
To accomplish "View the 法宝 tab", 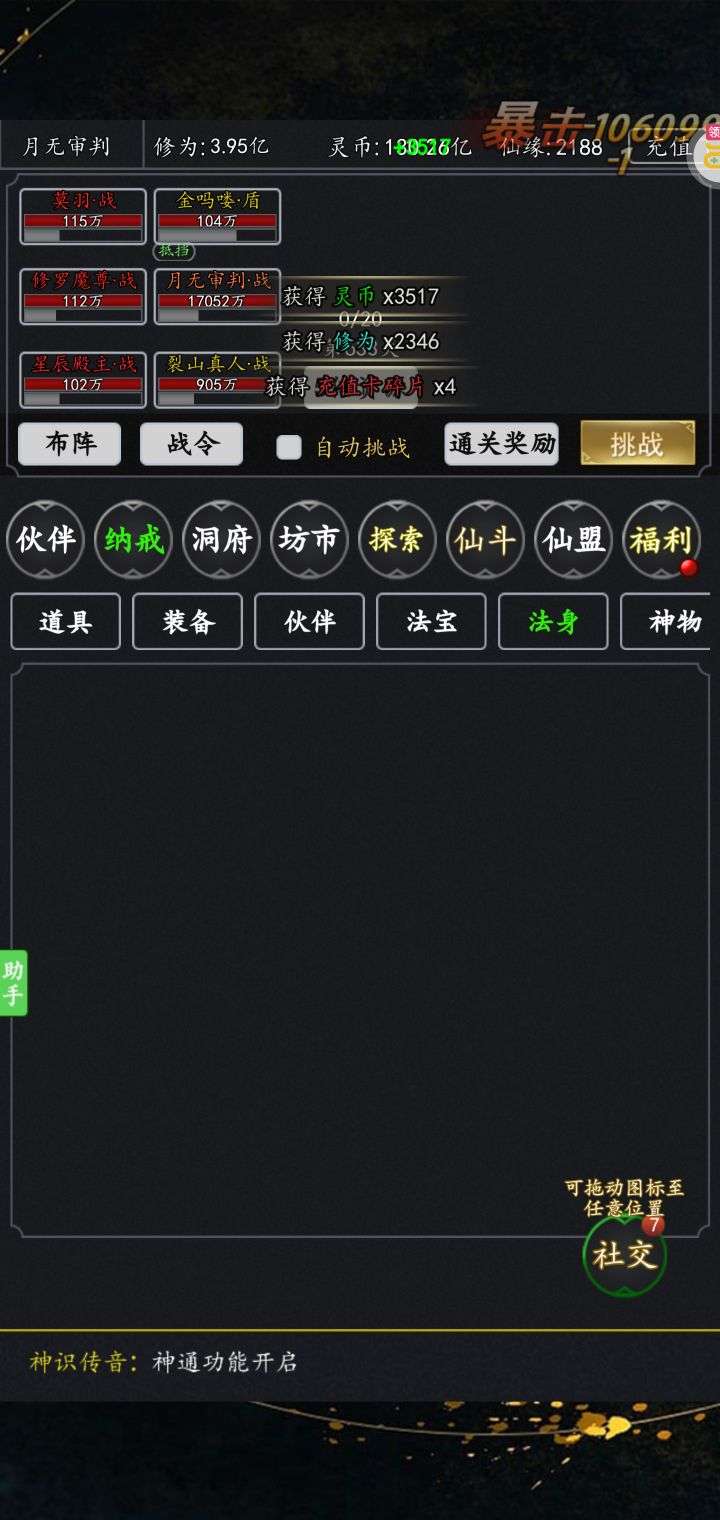I will click(432, 622).
